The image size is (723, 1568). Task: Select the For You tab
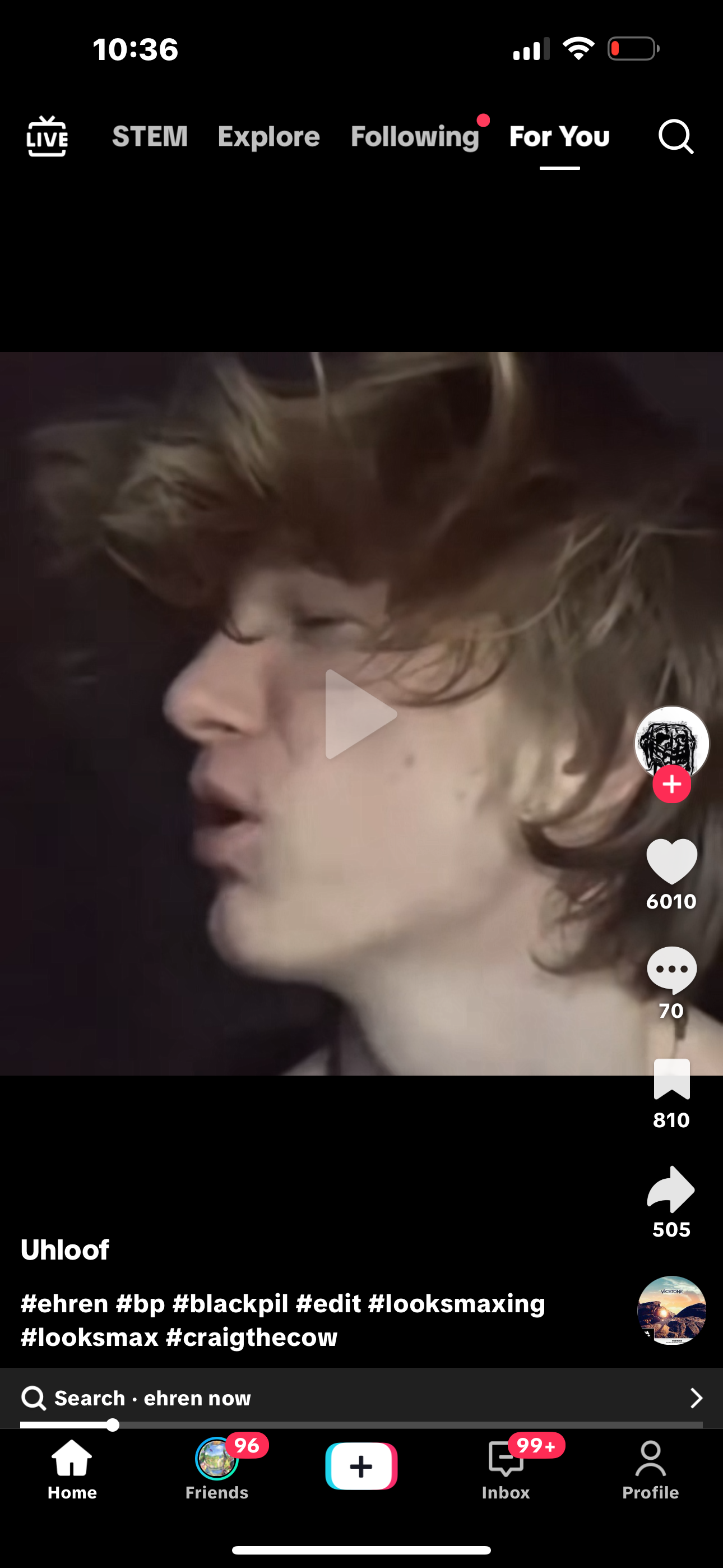click(559, 136)
